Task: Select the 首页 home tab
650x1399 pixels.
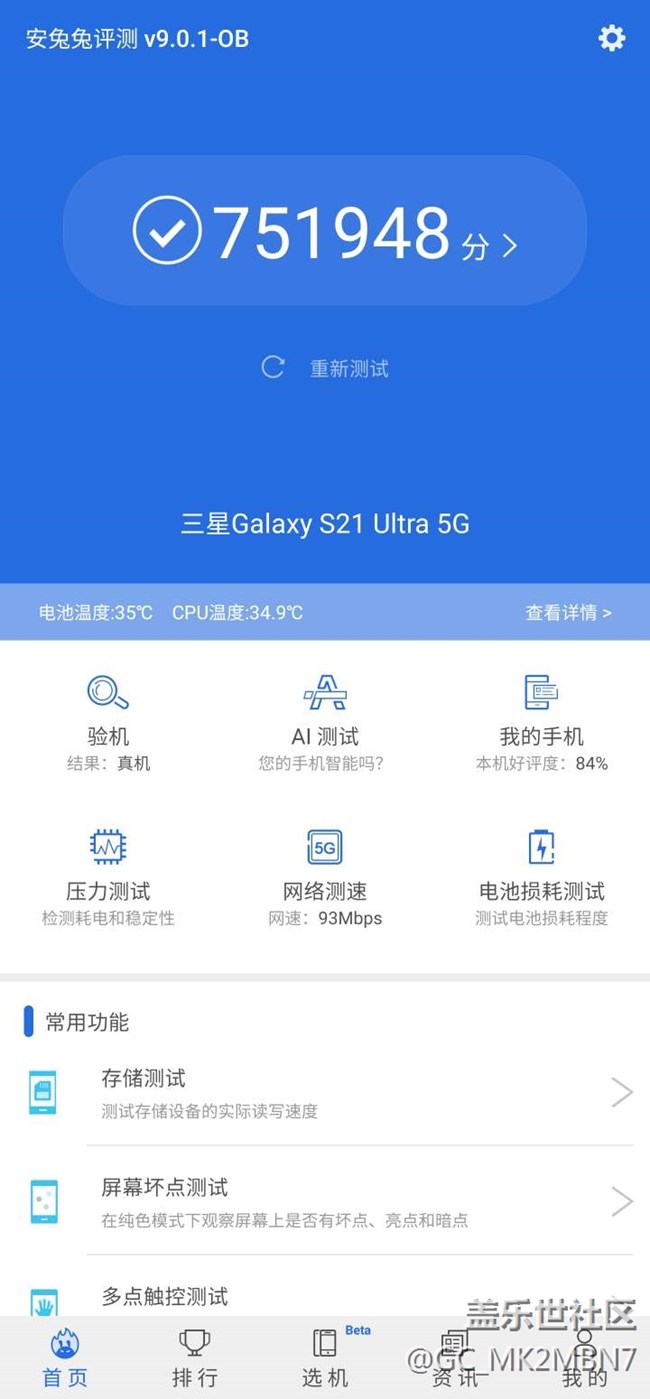Action: point(65,1357)
